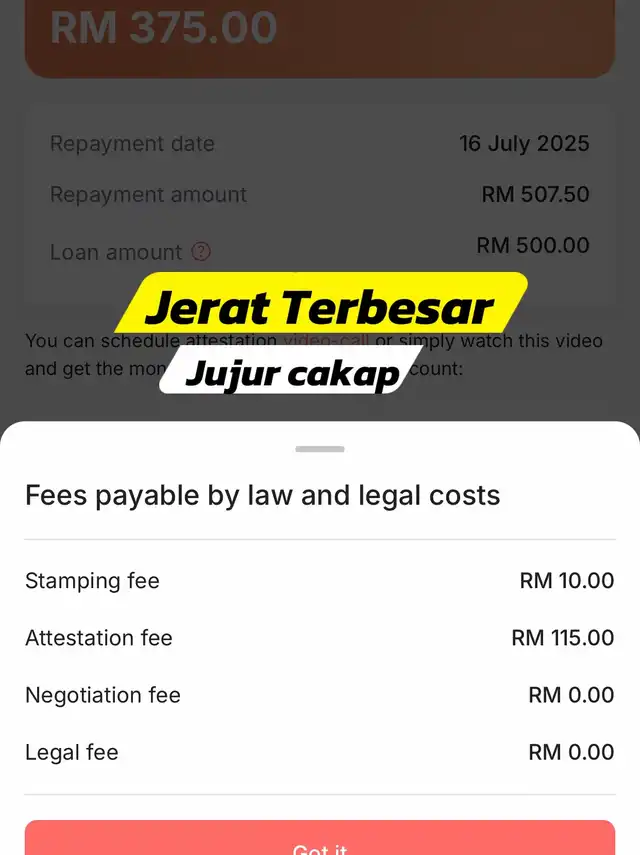The image size is (640, 855).
Task: Tap the fees sheet drag handle
Action: (x=320, y=449)
